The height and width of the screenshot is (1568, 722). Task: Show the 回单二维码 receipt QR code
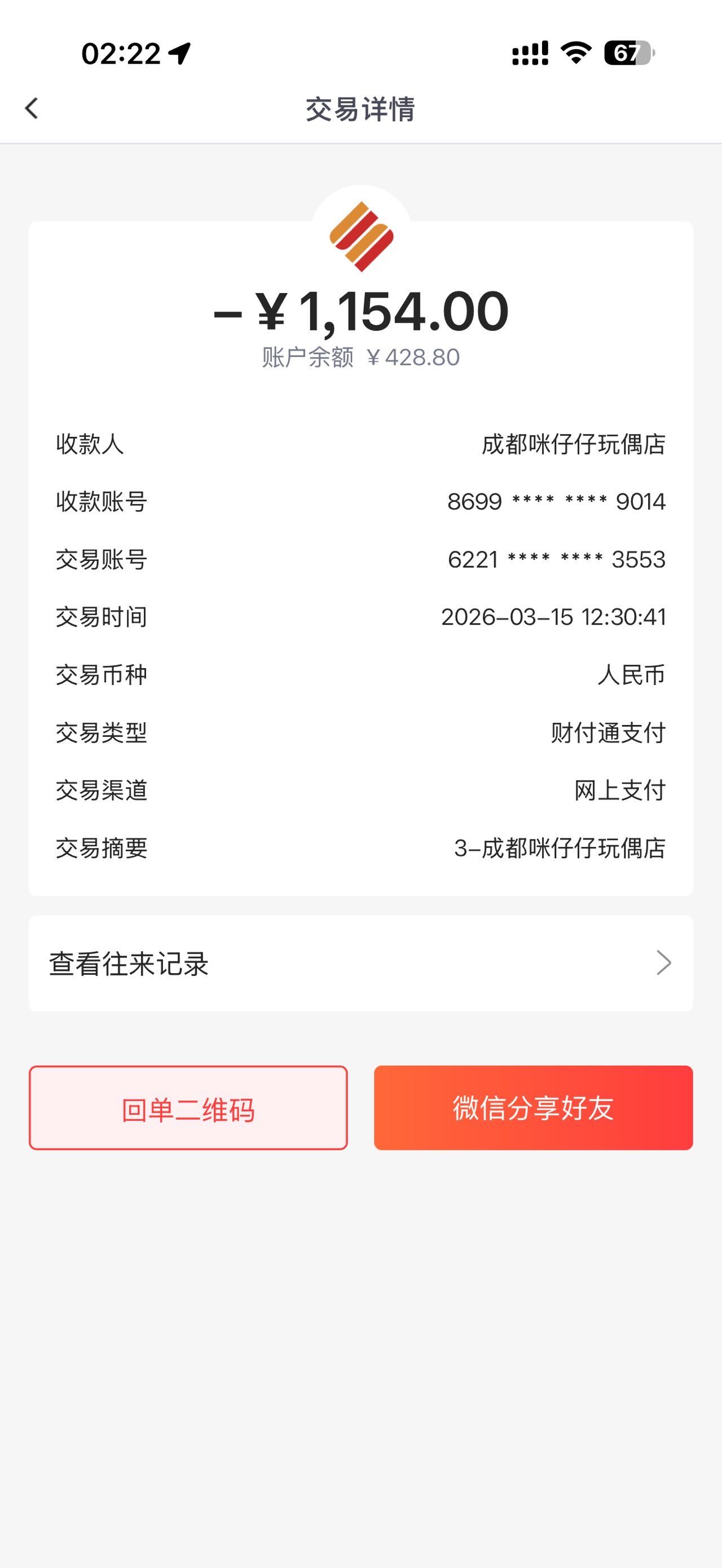click(x=188, y=1108)
